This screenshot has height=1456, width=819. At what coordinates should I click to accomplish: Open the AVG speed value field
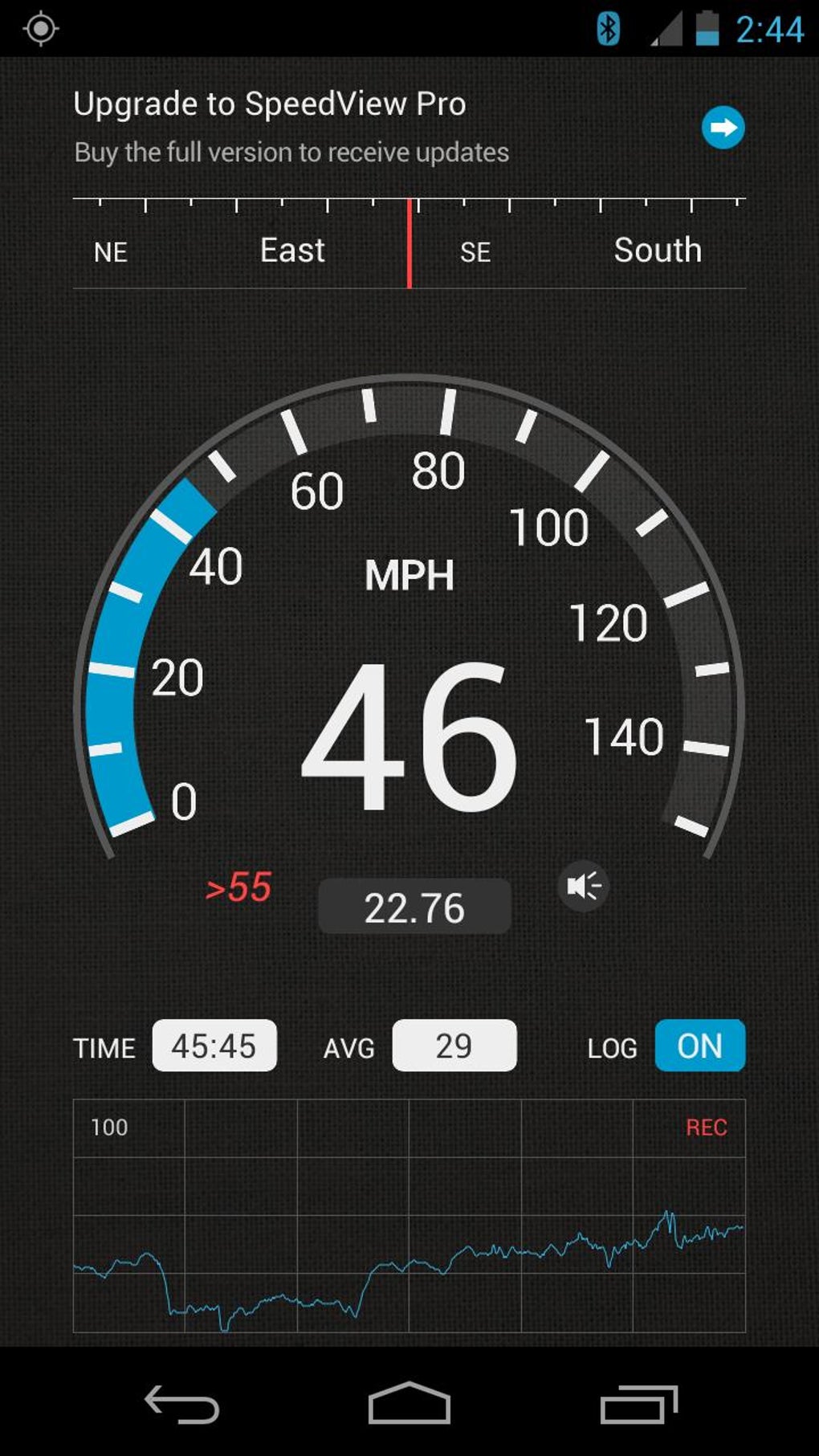click(x=454, y=1045)
